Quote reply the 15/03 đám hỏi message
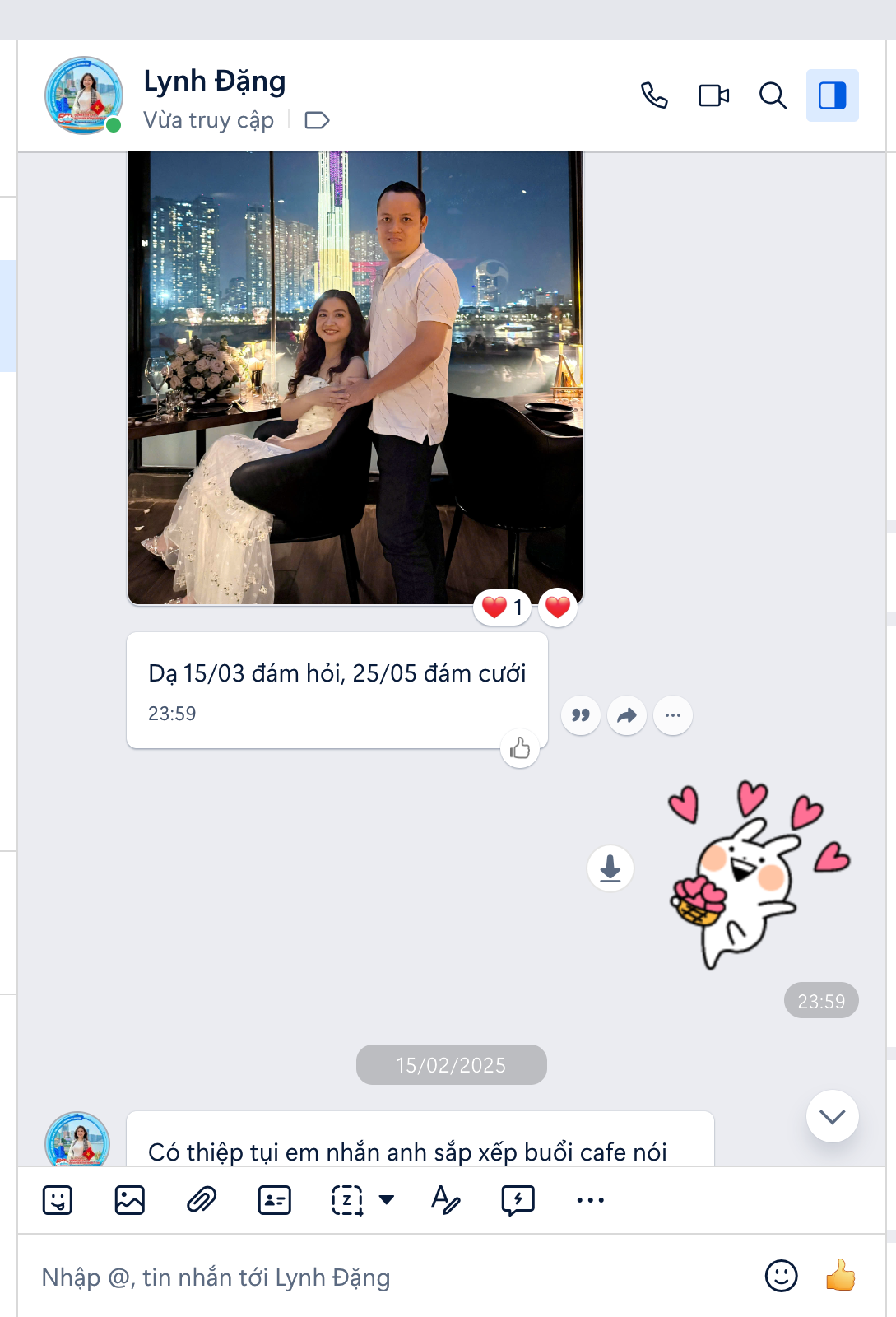 (581, 715)
